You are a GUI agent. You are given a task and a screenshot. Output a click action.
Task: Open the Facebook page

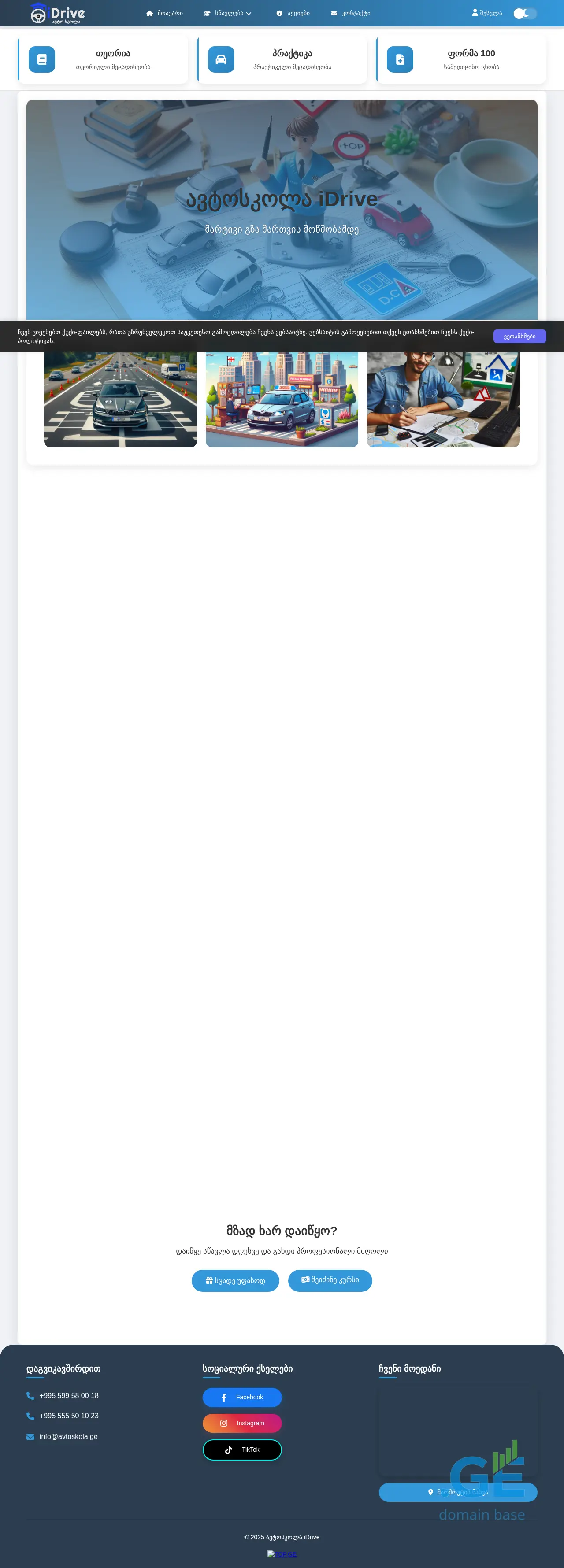[x=242, y=1397]
